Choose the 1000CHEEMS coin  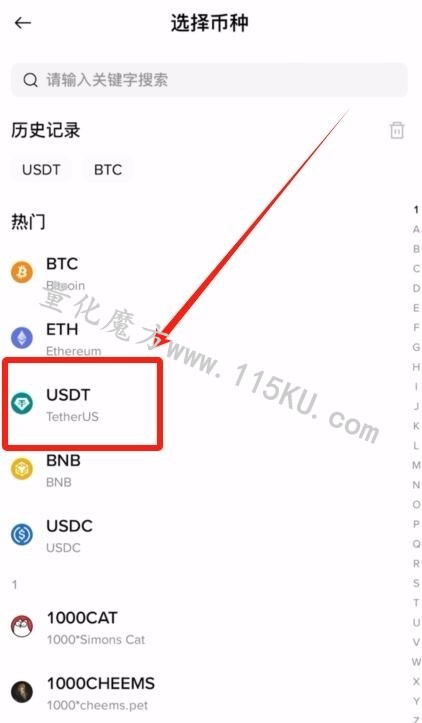coord(203,693)
